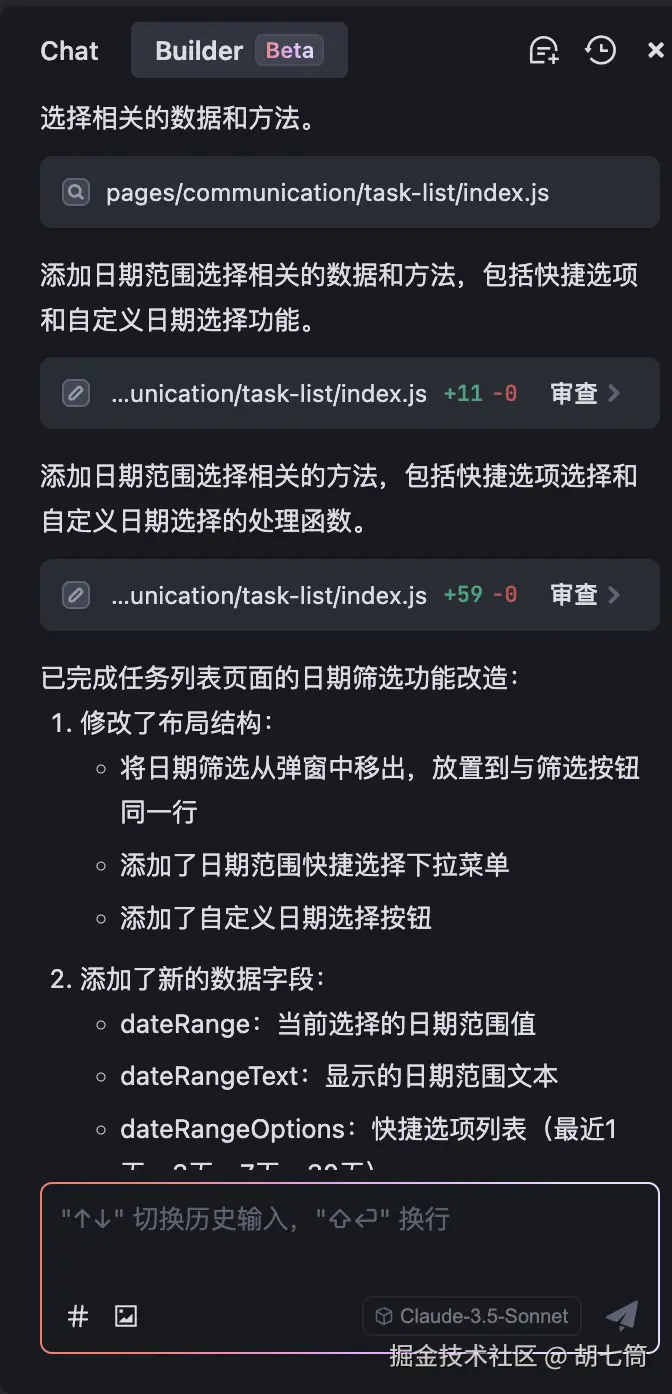Open the Claude-3.5-Sonnet model selector

click(472, 1316)
